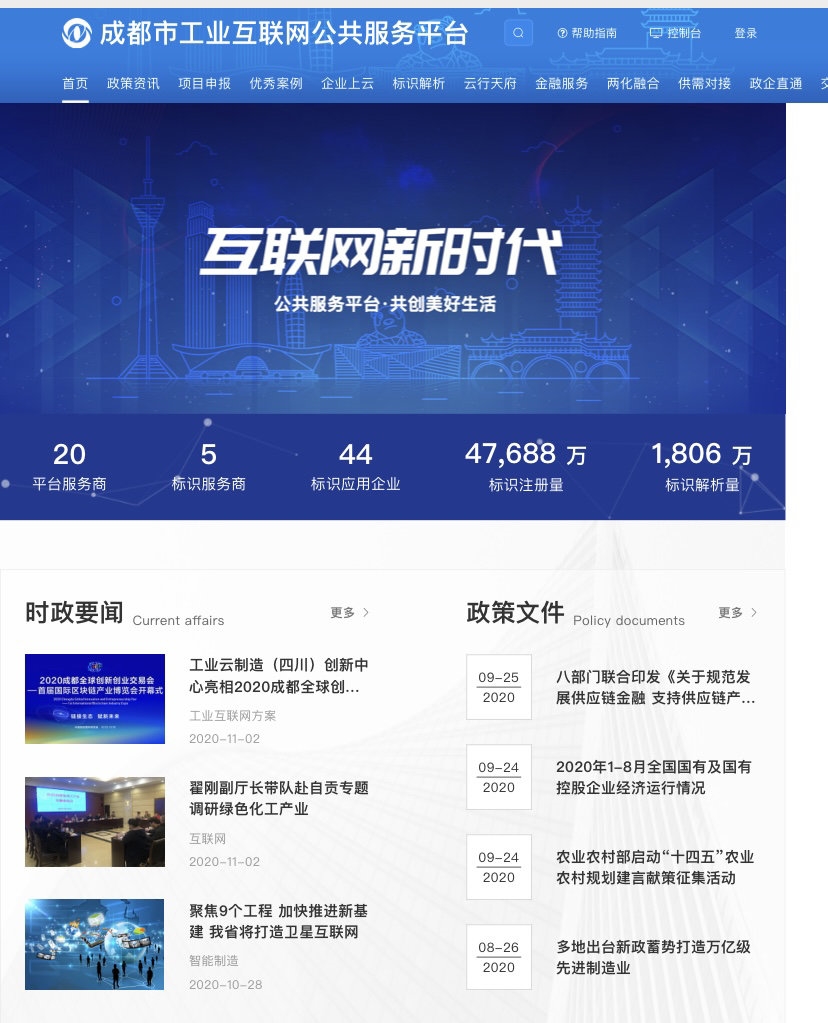Select 标识解析 in navigation
The image size is (828, 1023).
tap(419, 84)
